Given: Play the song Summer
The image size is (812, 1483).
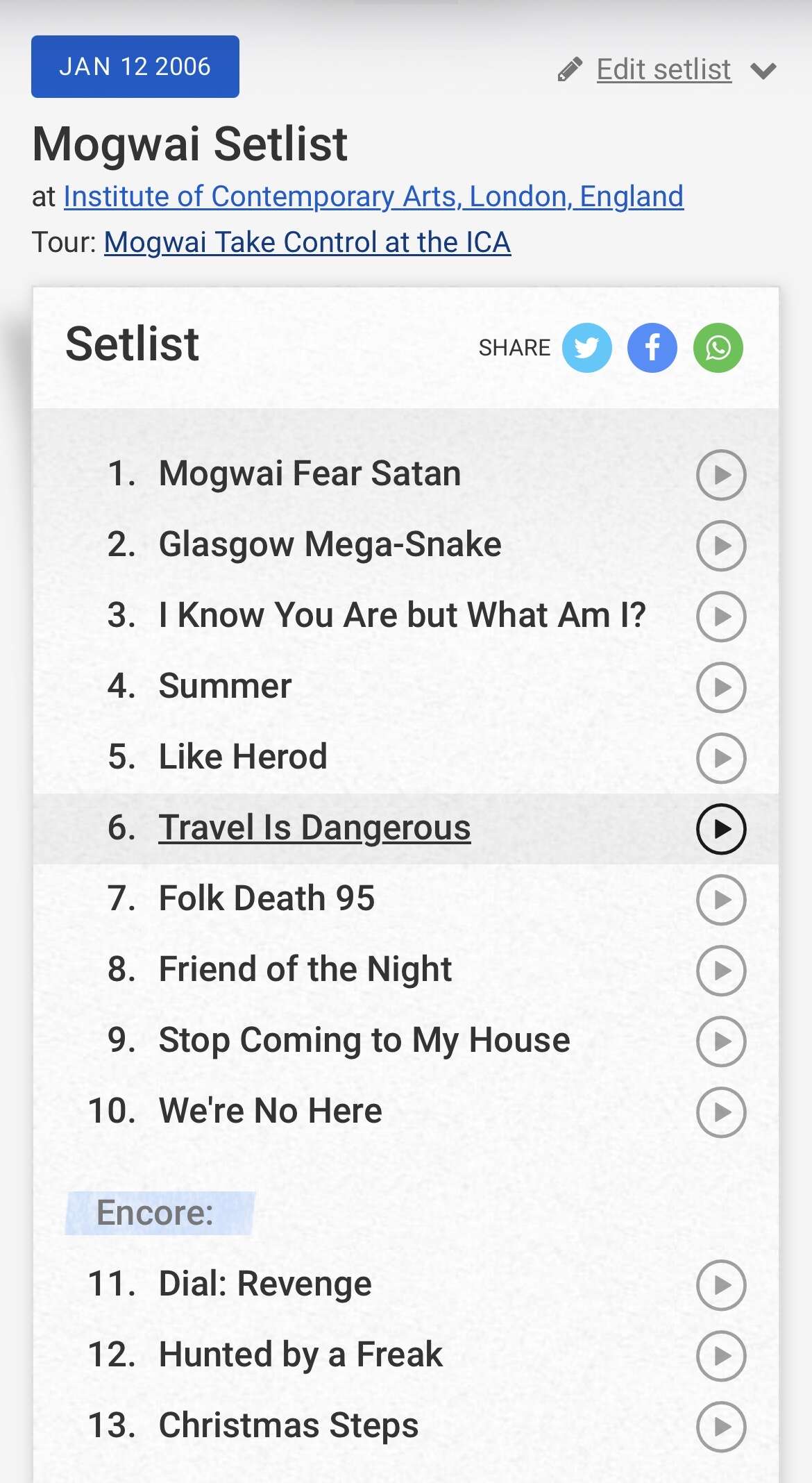Looking at the screenshot, I should click(721, 687).
